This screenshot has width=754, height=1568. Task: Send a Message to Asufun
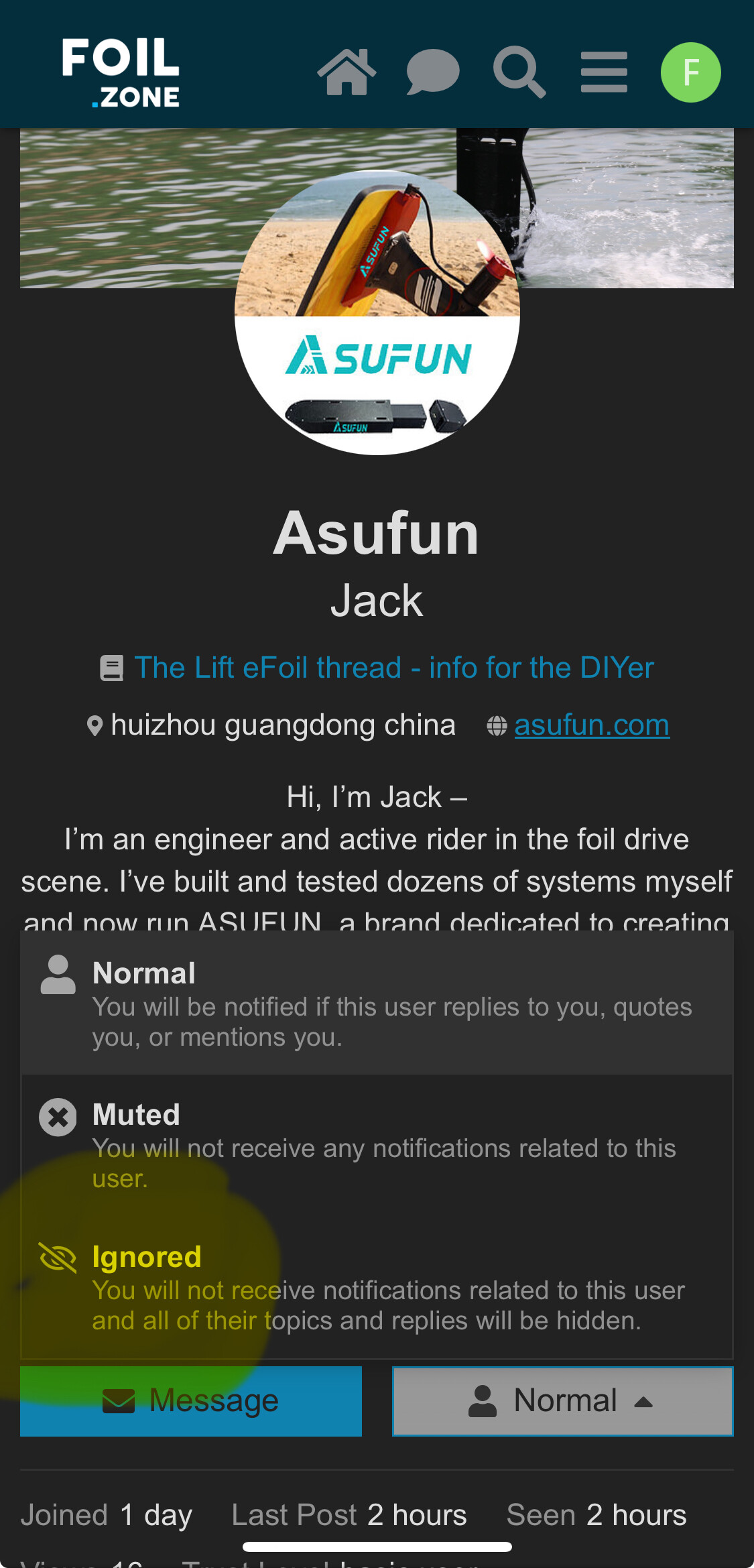tap(191, 1401)
